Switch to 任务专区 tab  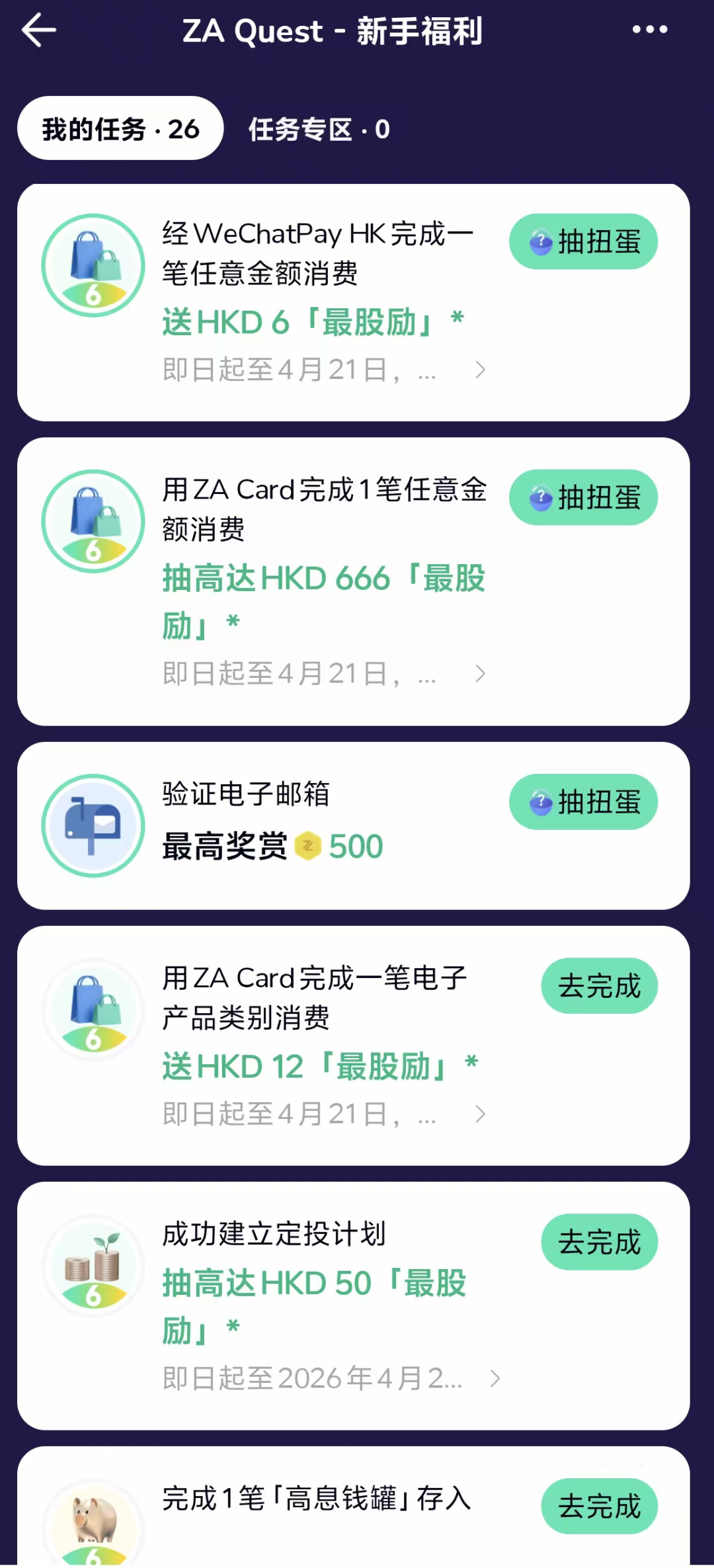point(319,130)
